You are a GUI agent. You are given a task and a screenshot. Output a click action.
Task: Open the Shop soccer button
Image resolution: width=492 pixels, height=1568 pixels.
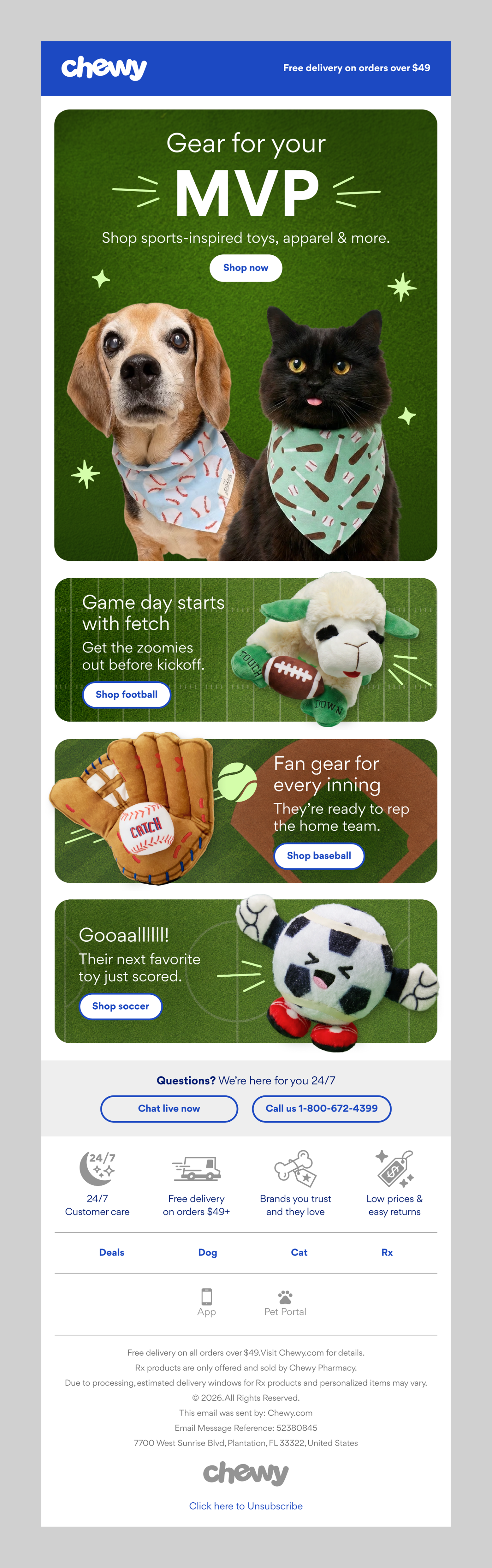(120, 1006)
